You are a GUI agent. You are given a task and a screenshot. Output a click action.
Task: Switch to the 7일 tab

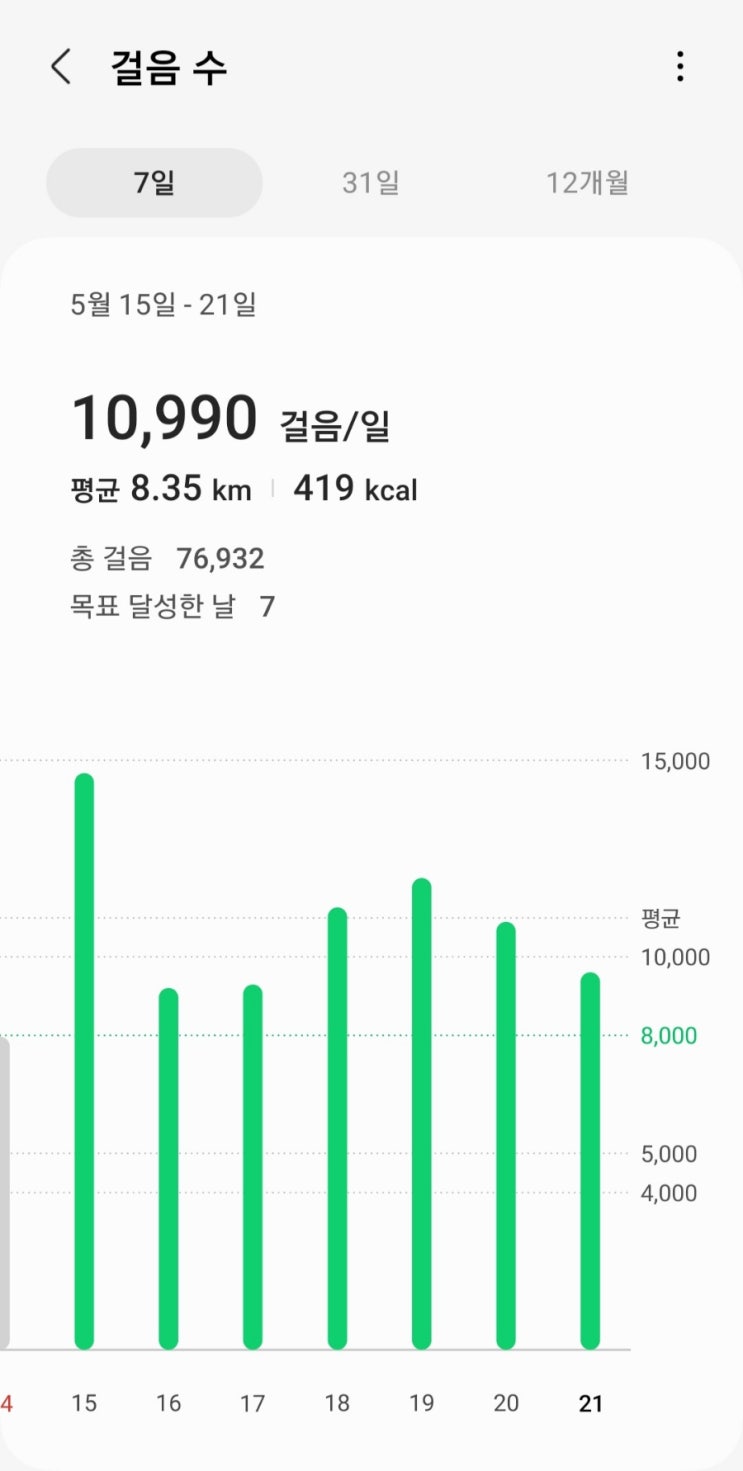[154, 183]
